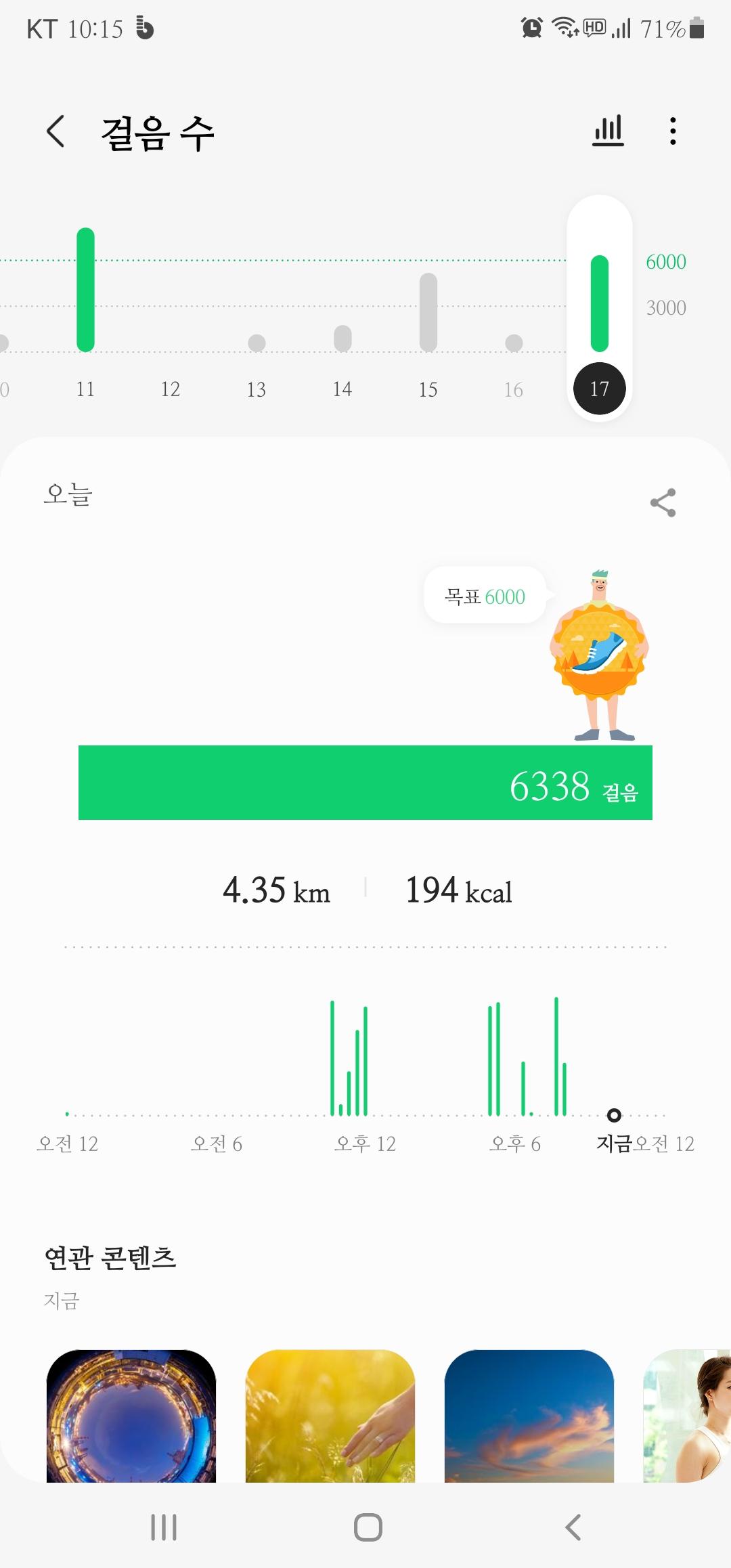The width and height of the screenshot is (731, 1568).
Task: Open the sunset sky content tile
Action: 529,1415
